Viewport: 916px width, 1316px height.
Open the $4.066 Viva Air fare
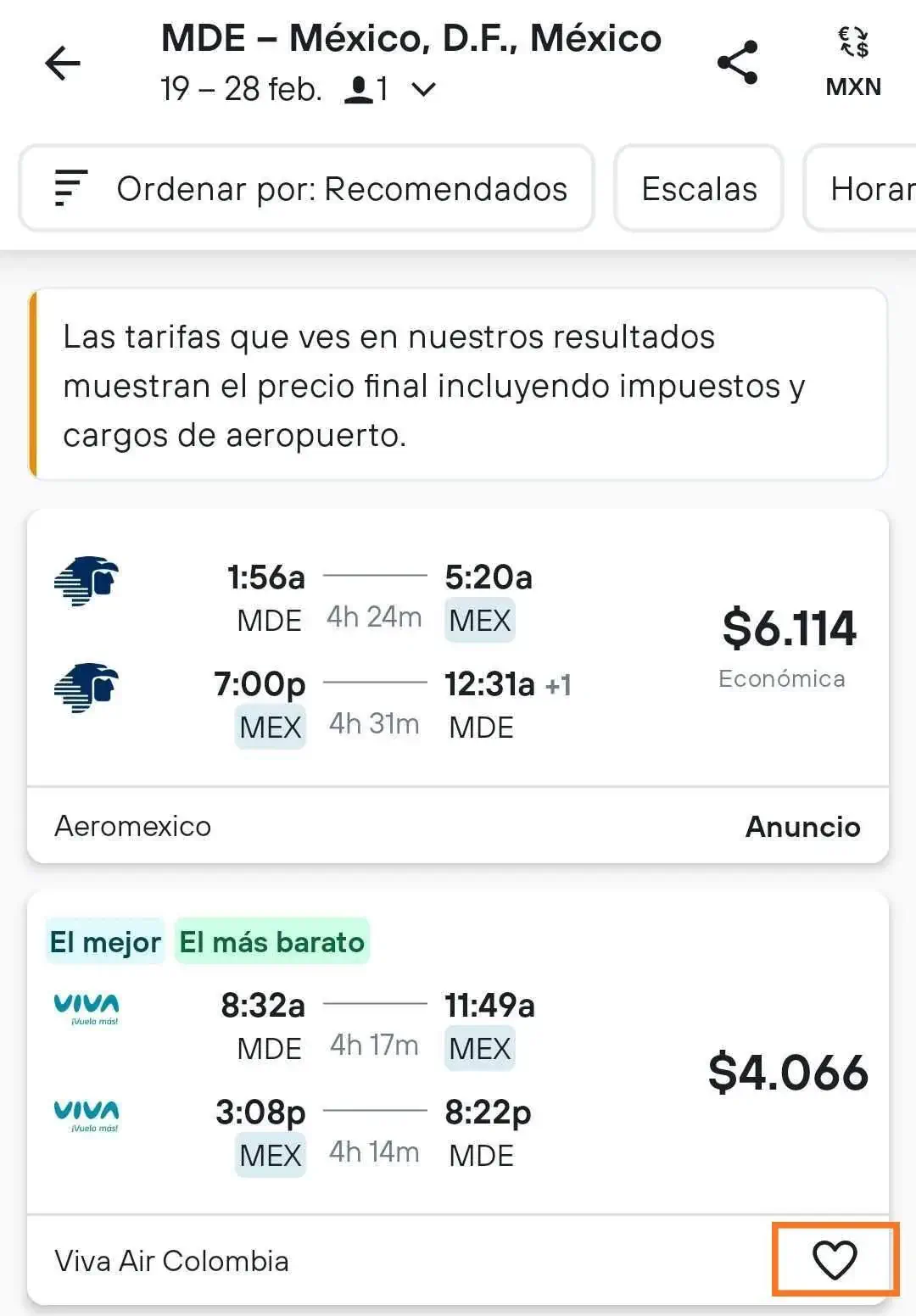coord(788,1073)
